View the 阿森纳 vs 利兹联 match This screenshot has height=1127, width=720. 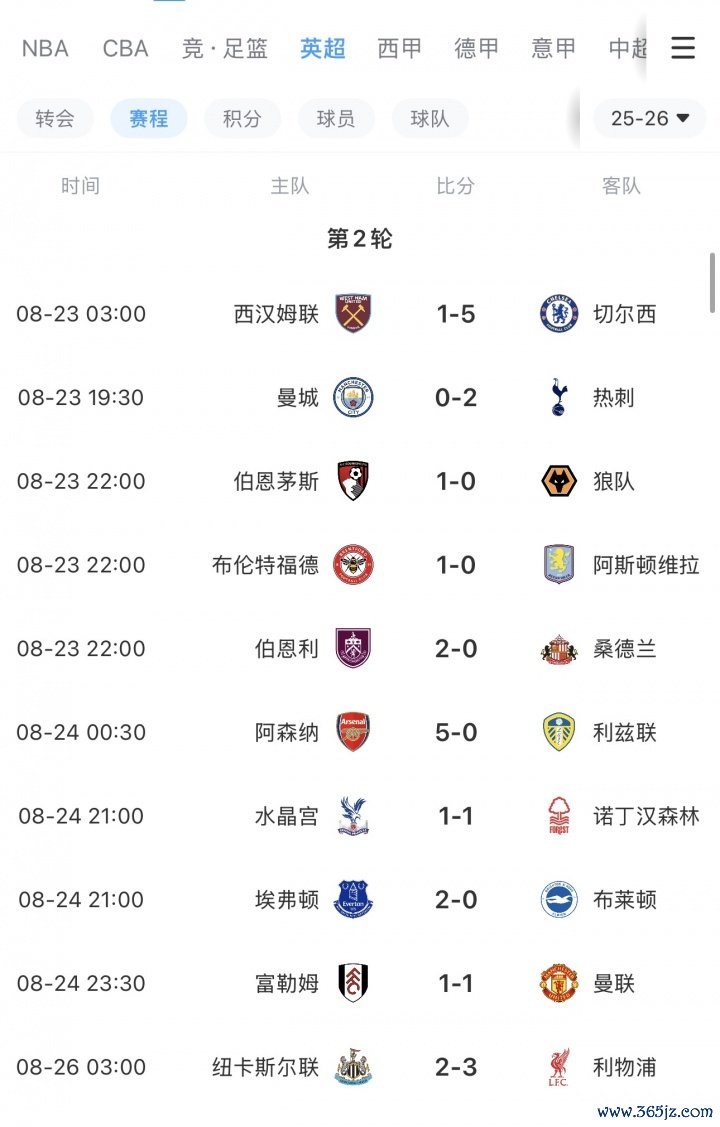pyautogui.click(x=455, y=733)
